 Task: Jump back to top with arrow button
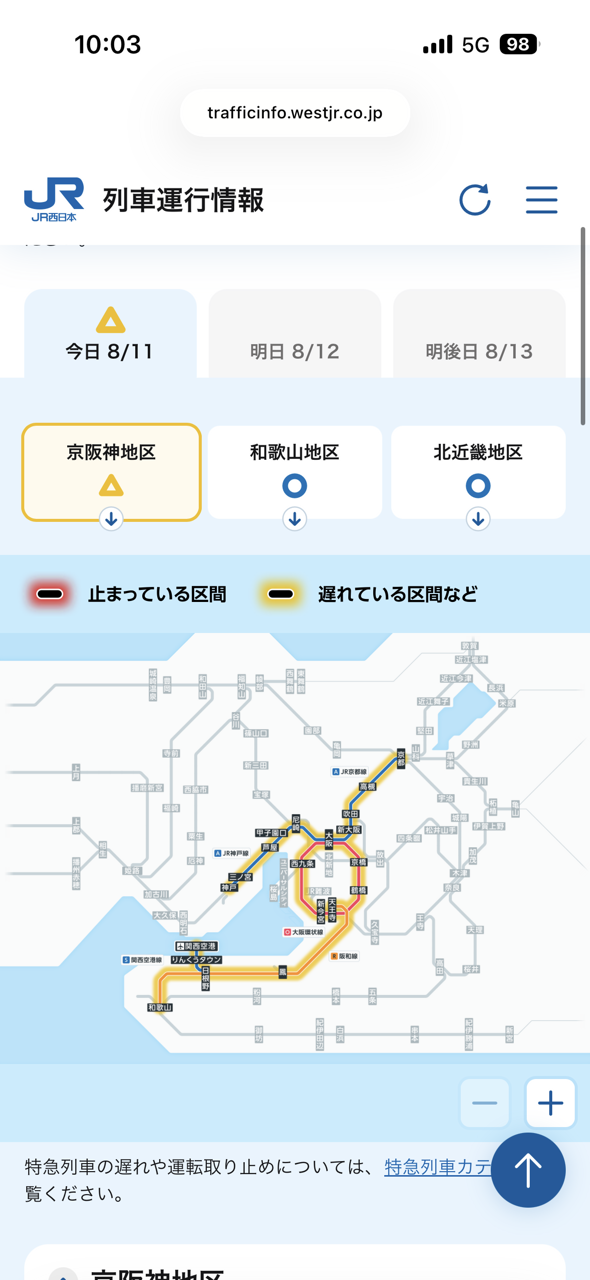point(528,1170)
